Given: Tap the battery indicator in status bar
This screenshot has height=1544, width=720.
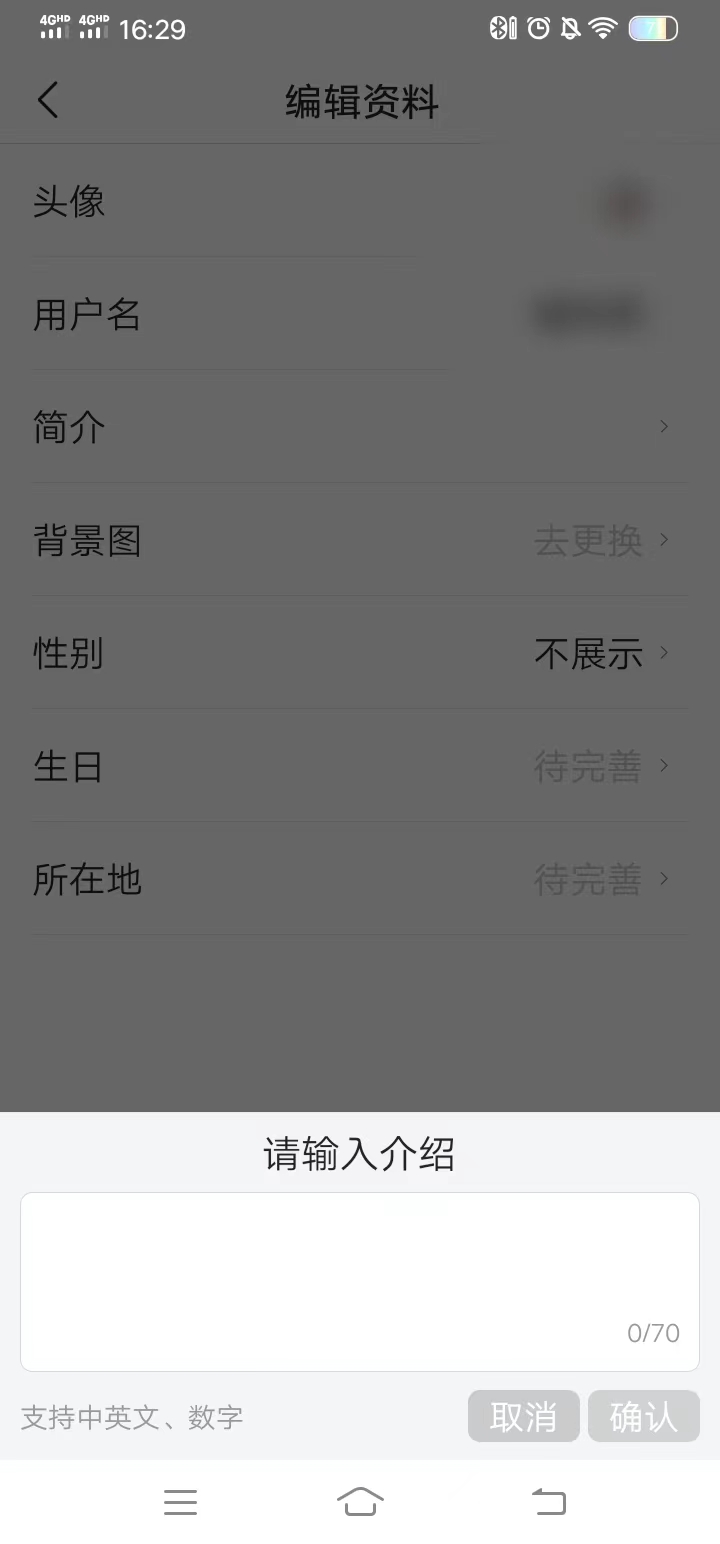Looking at the screenshot, I should [x=652, y=28].
